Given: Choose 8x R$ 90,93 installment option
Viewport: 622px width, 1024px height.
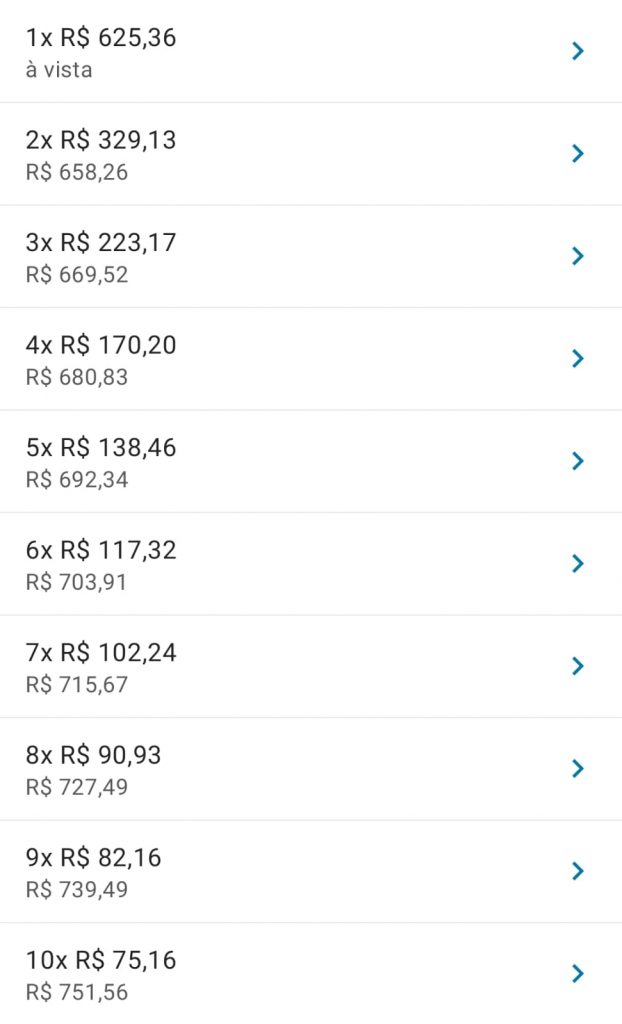Looking at the screenshot, I should (311, 769).
